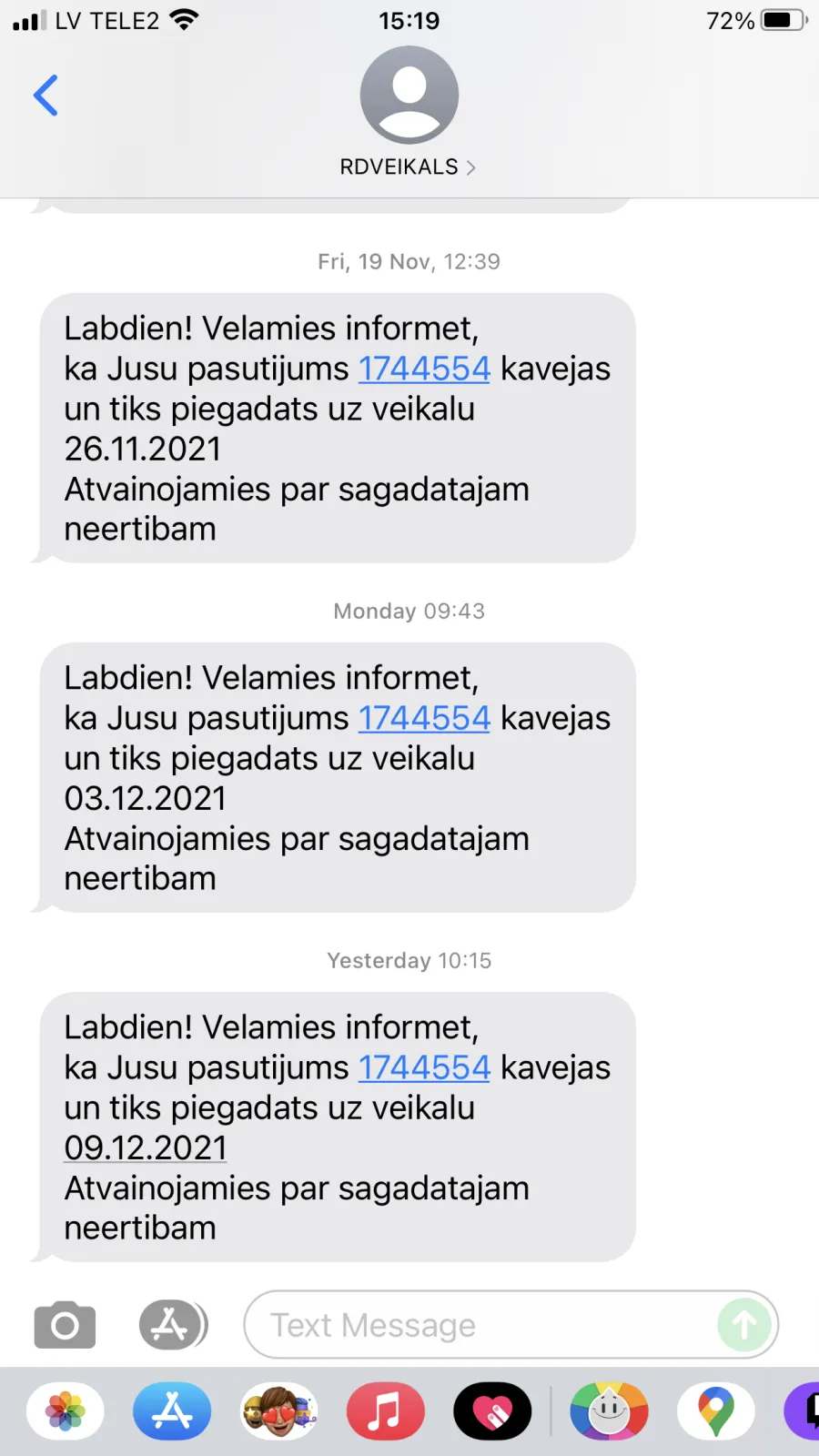
Task: Open Photos in the app strip
Action: tap(66, 1411)
